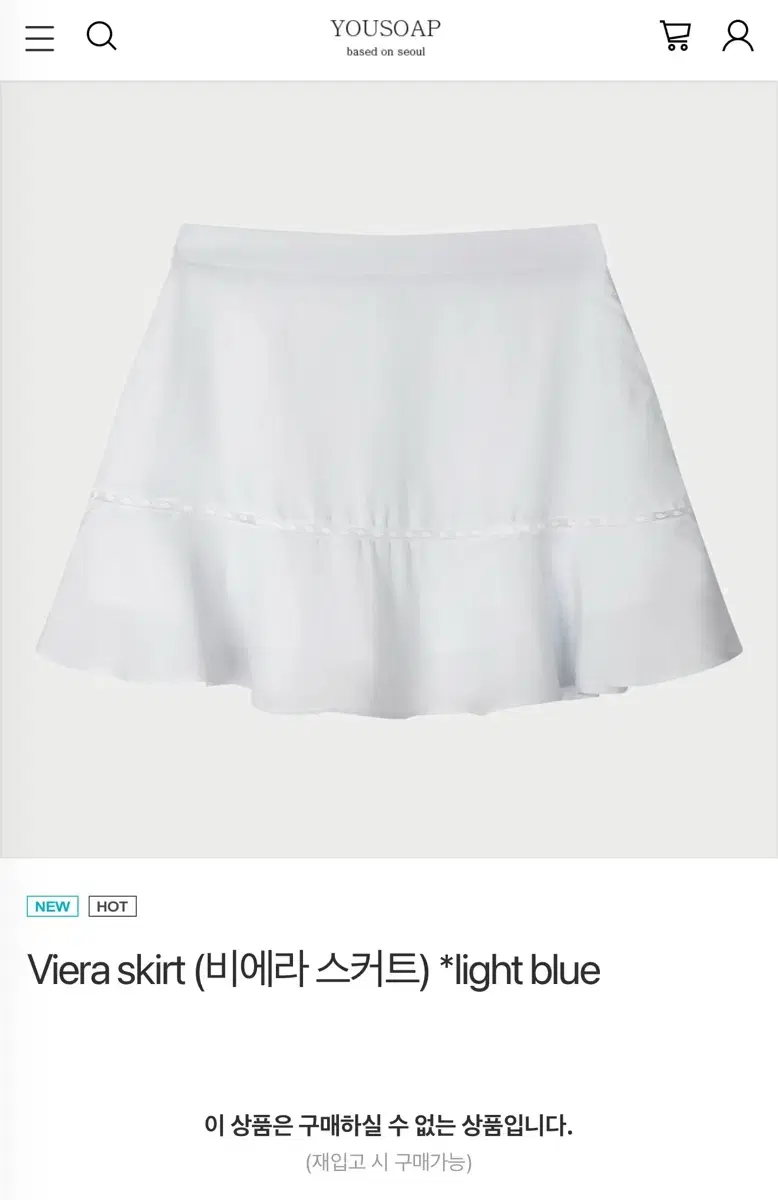The width and height of the screenshot is (778, 1200).
Task: Click the Viera skirt product title
Action: point(315,968)
